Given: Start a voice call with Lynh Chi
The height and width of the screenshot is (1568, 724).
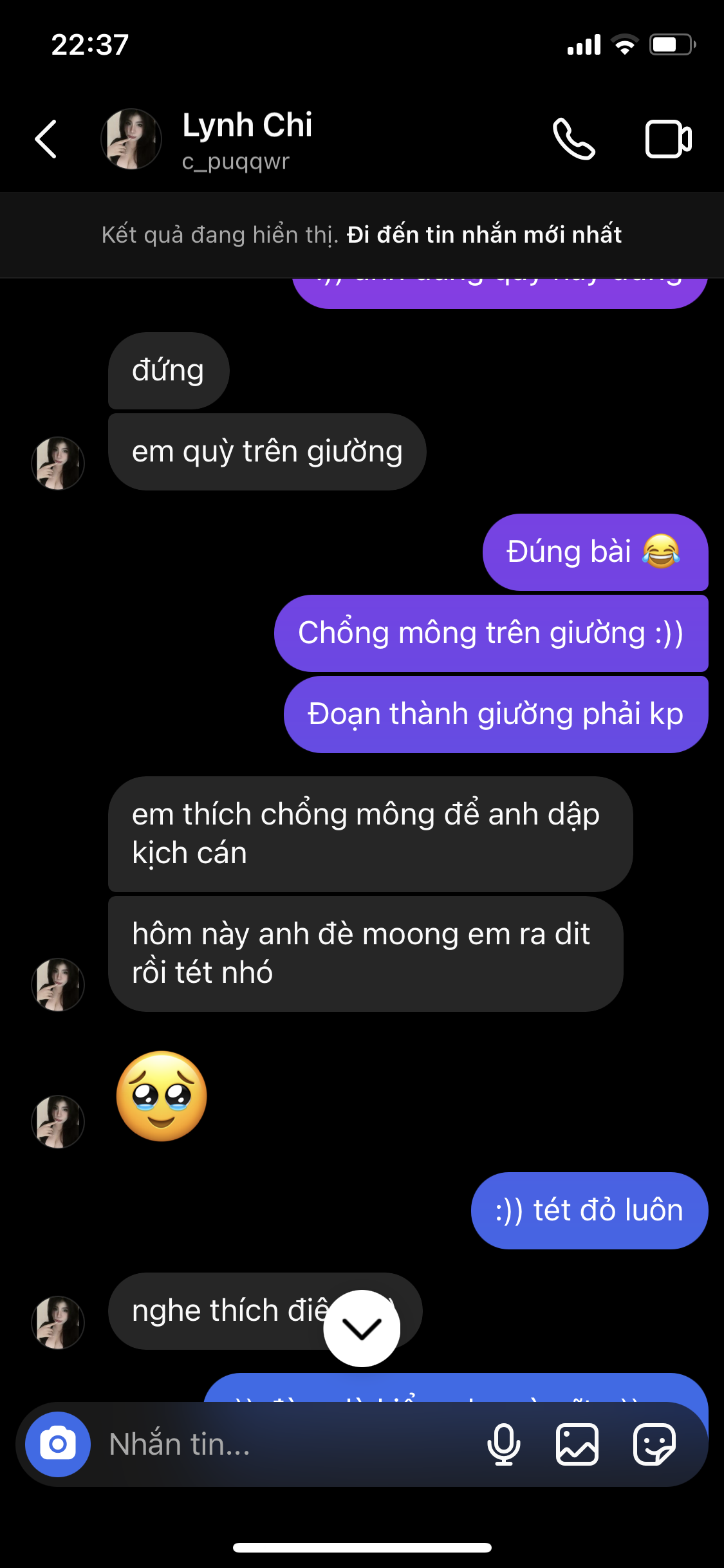Looking at the screenshot, I should point(574,138).
